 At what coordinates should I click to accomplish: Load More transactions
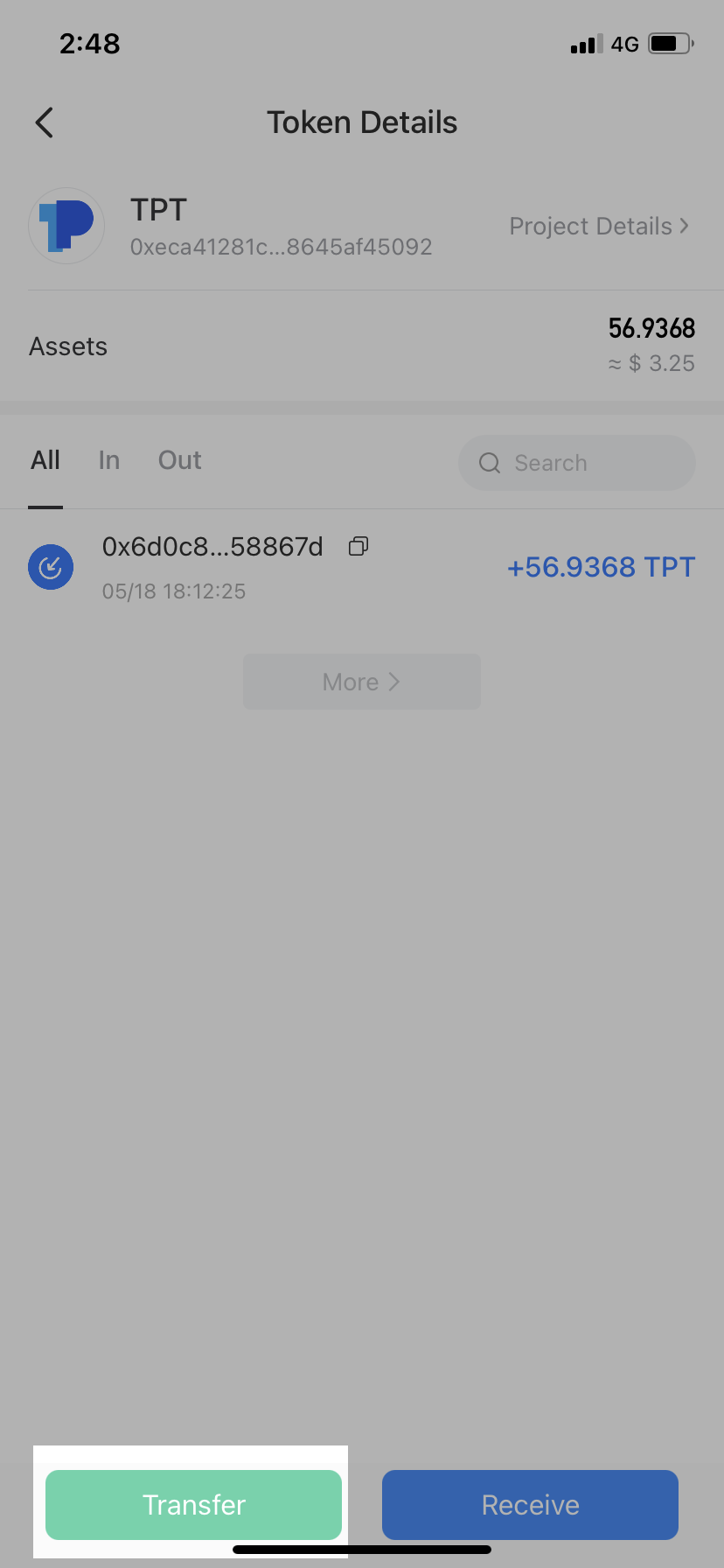tap(362, 682)
